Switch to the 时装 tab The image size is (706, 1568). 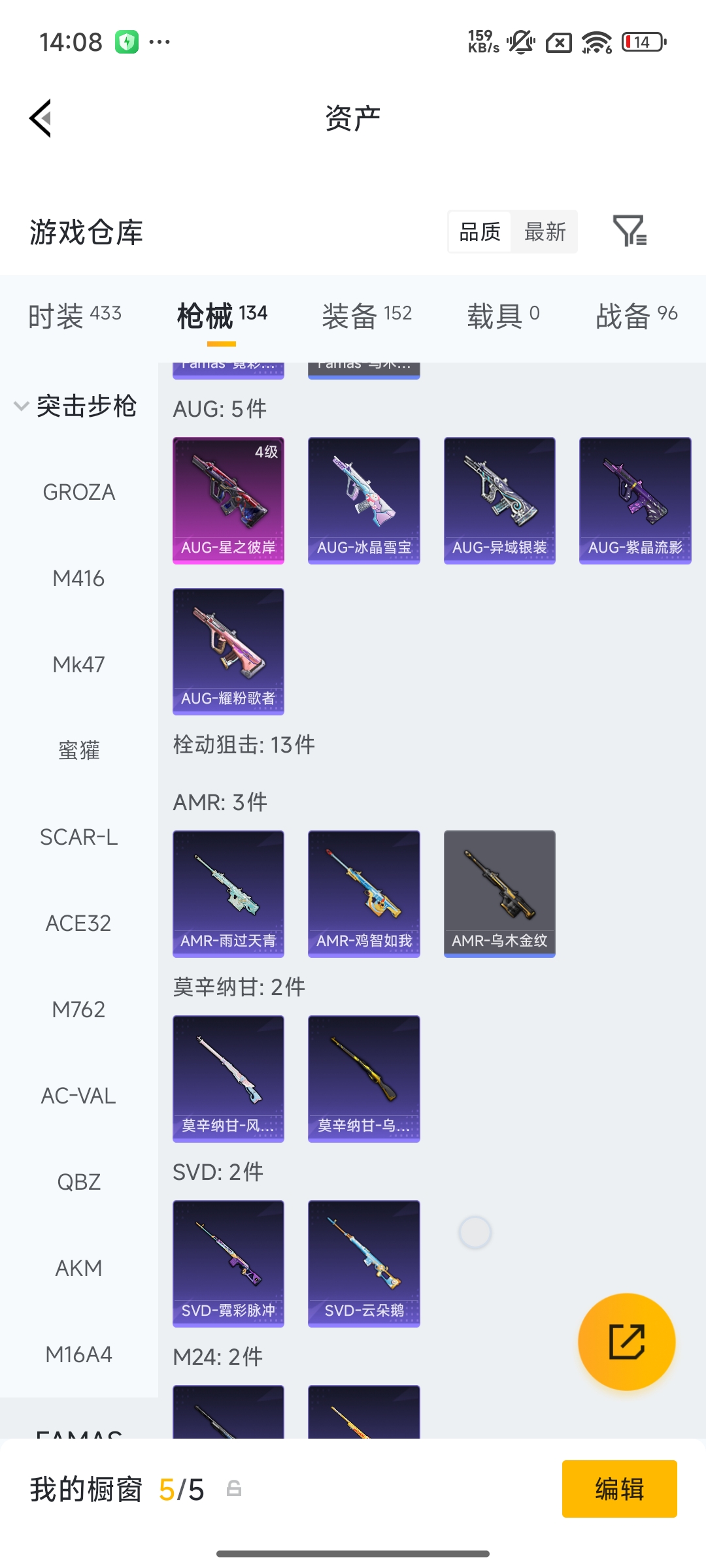[x=75, y=316]
